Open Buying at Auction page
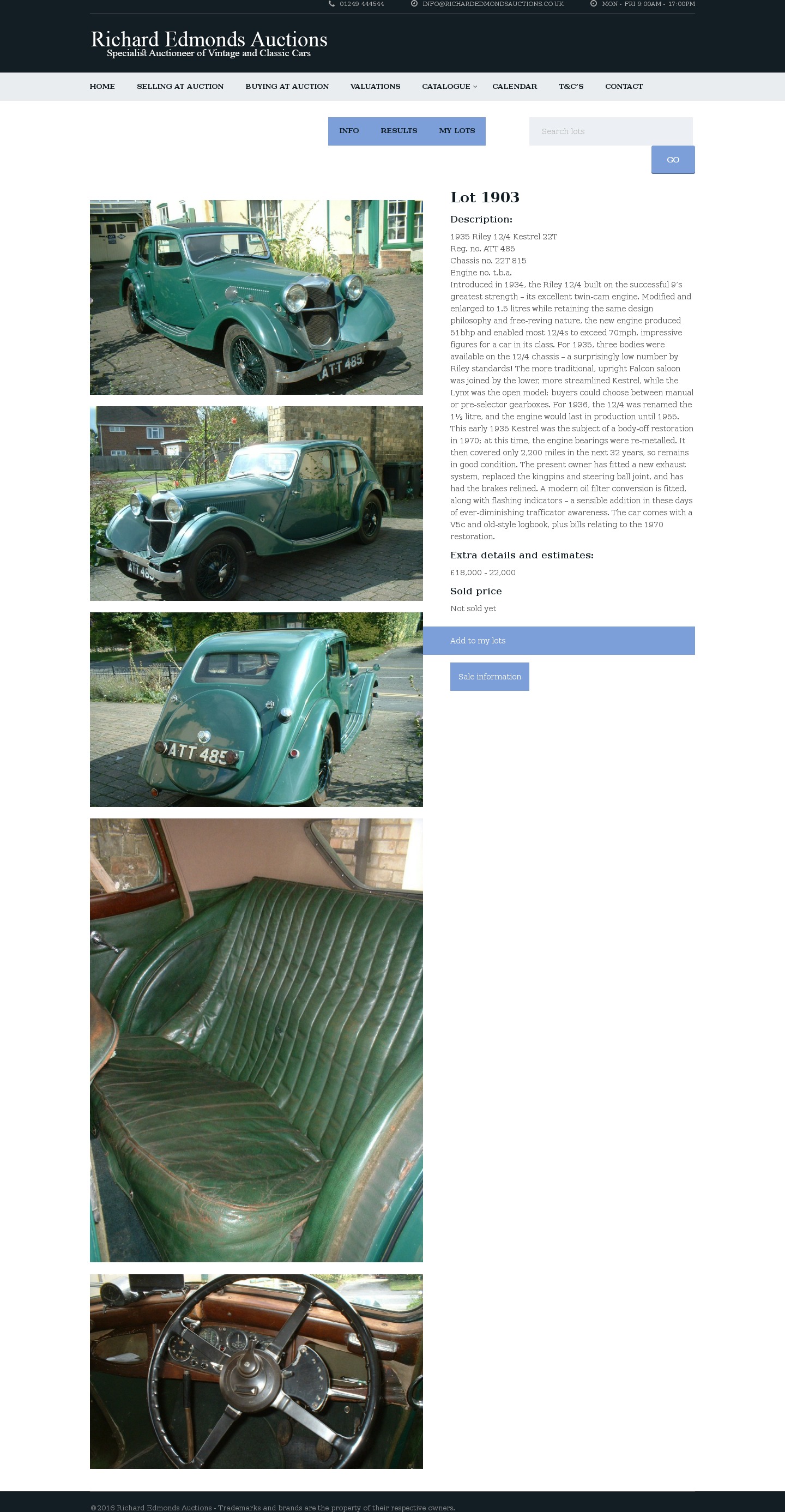785x1512 pixels. [287, 86]
